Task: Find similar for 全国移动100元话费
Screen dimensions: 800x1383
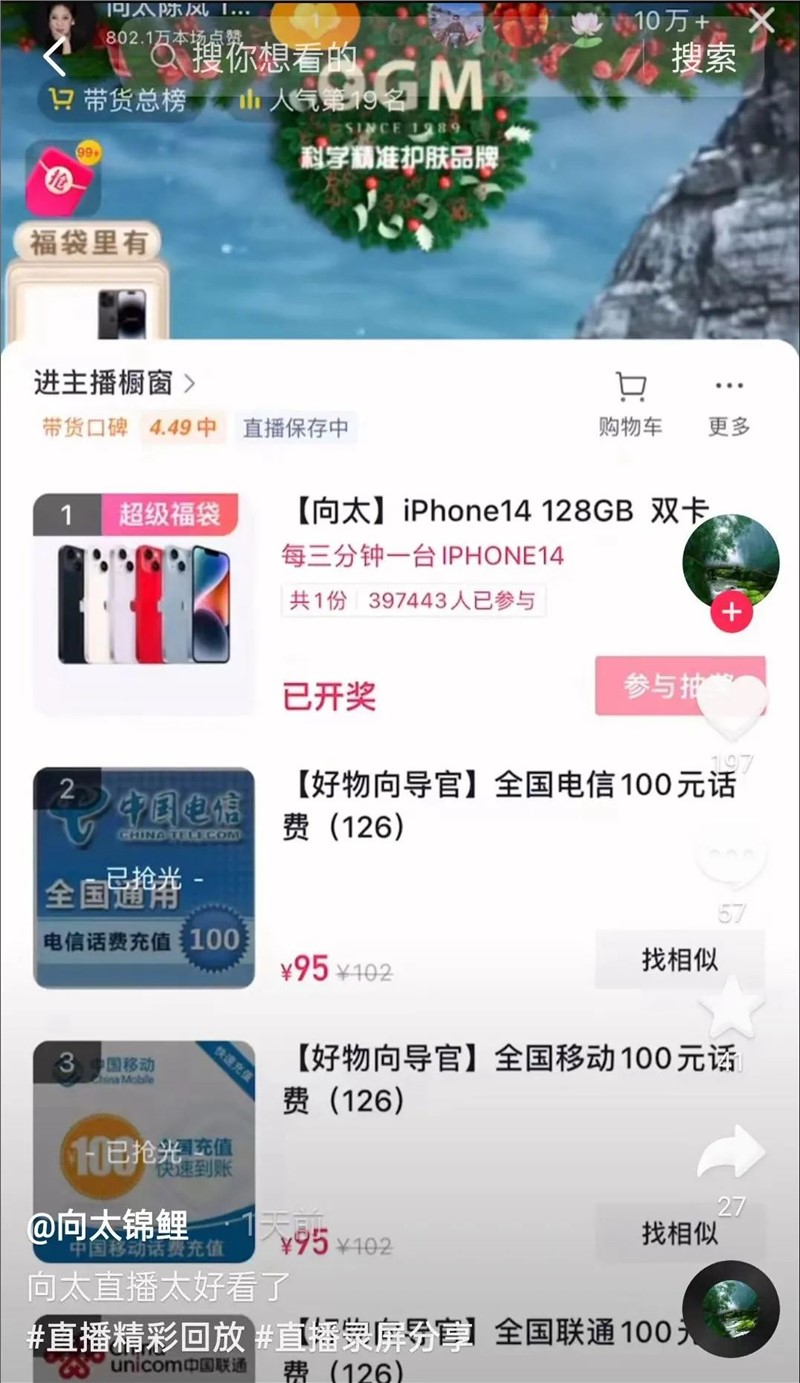Action: [680, 1233]
